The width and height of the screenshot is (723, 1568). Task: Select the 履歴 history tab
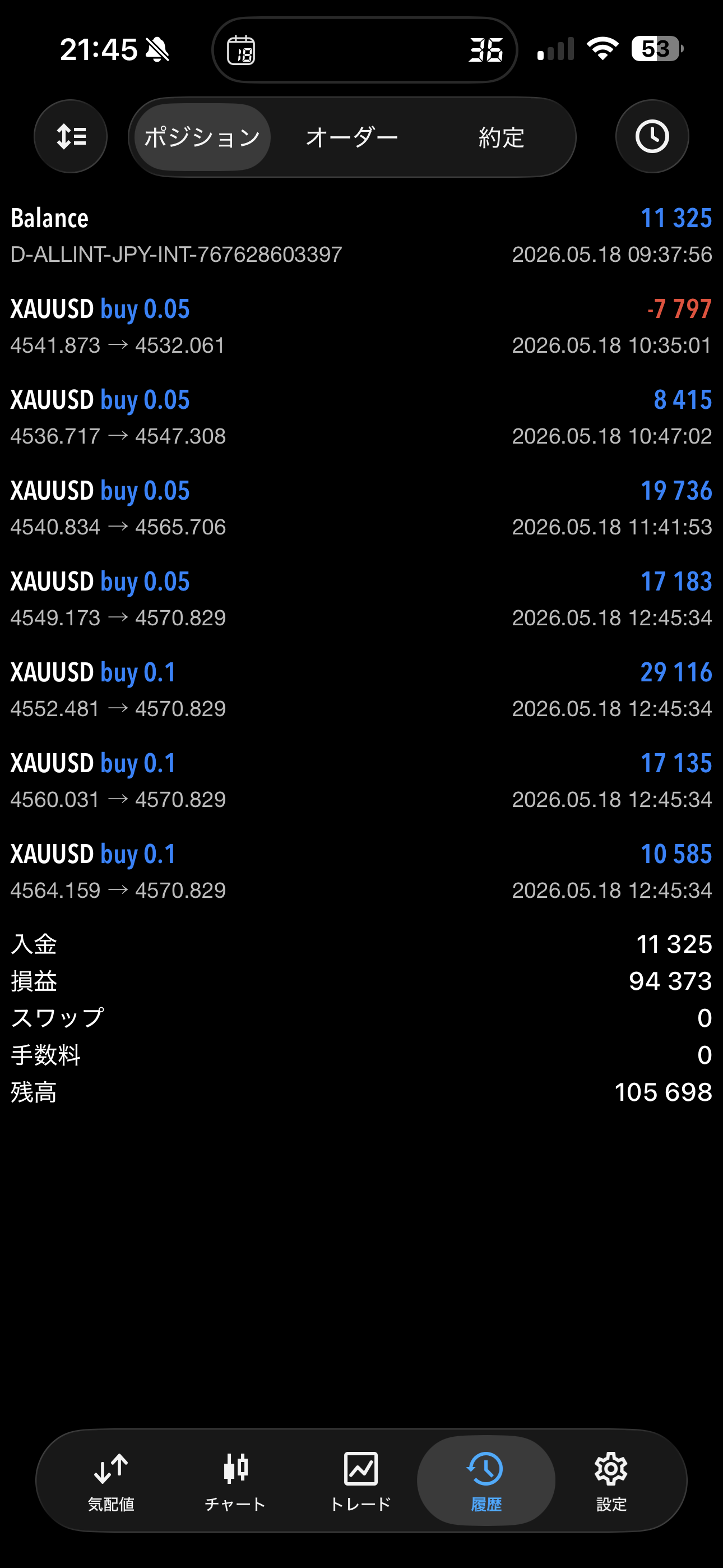pyautogui.click(x=486, y=1481)
